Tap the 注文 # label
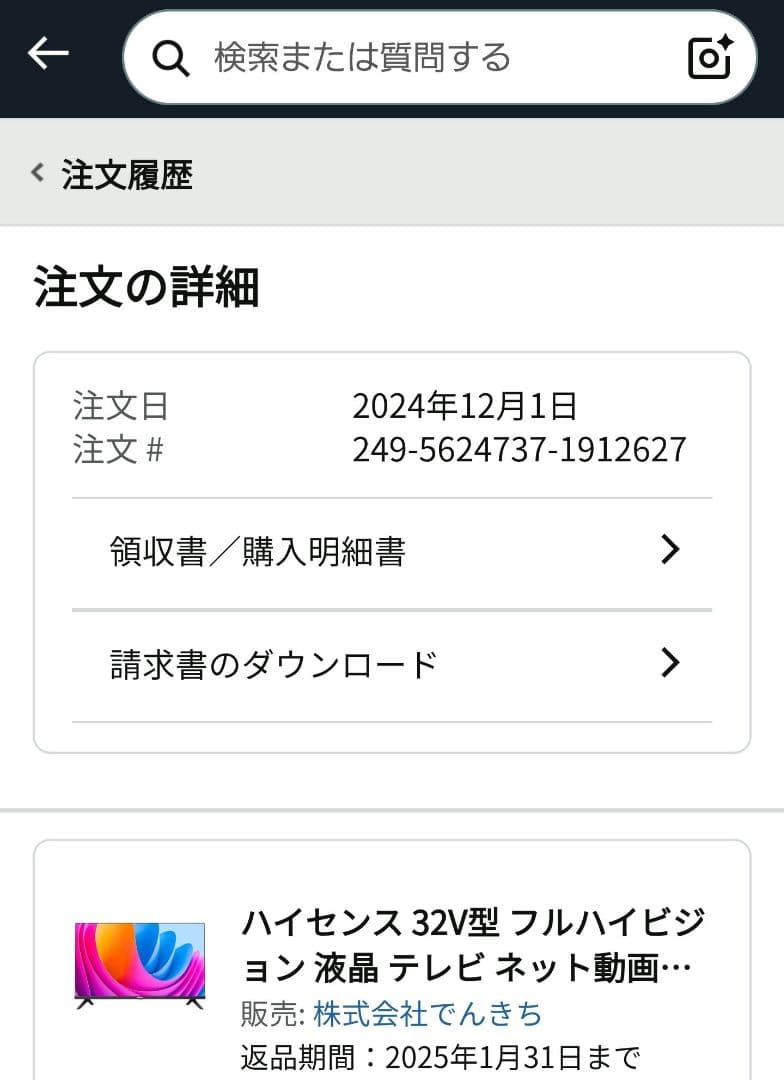This screenshot has width=784, height=1080. 120,449
